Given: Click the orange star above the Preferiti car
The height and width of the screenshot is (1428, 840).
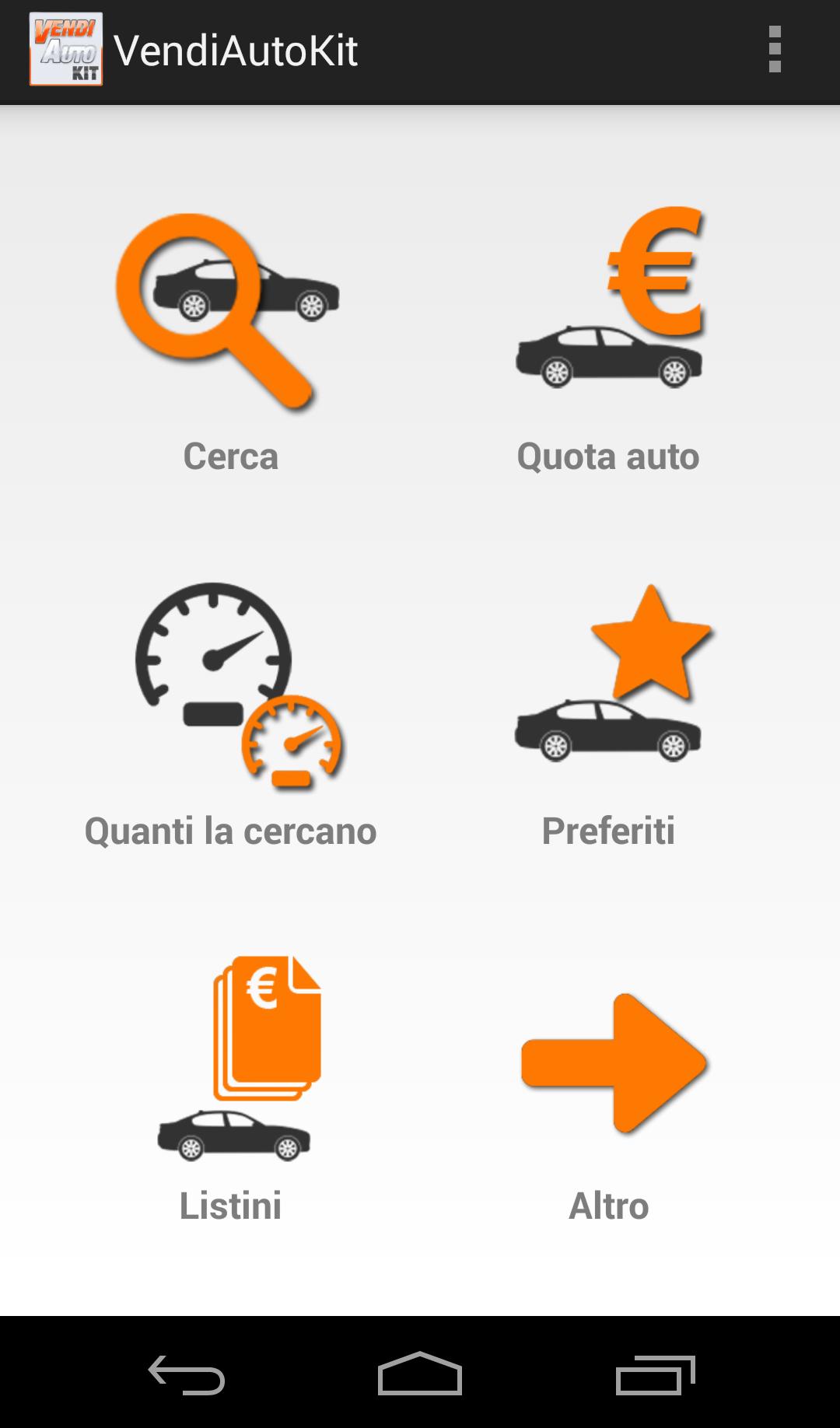Looking at the screenshot, I should (x=649, y=646).
